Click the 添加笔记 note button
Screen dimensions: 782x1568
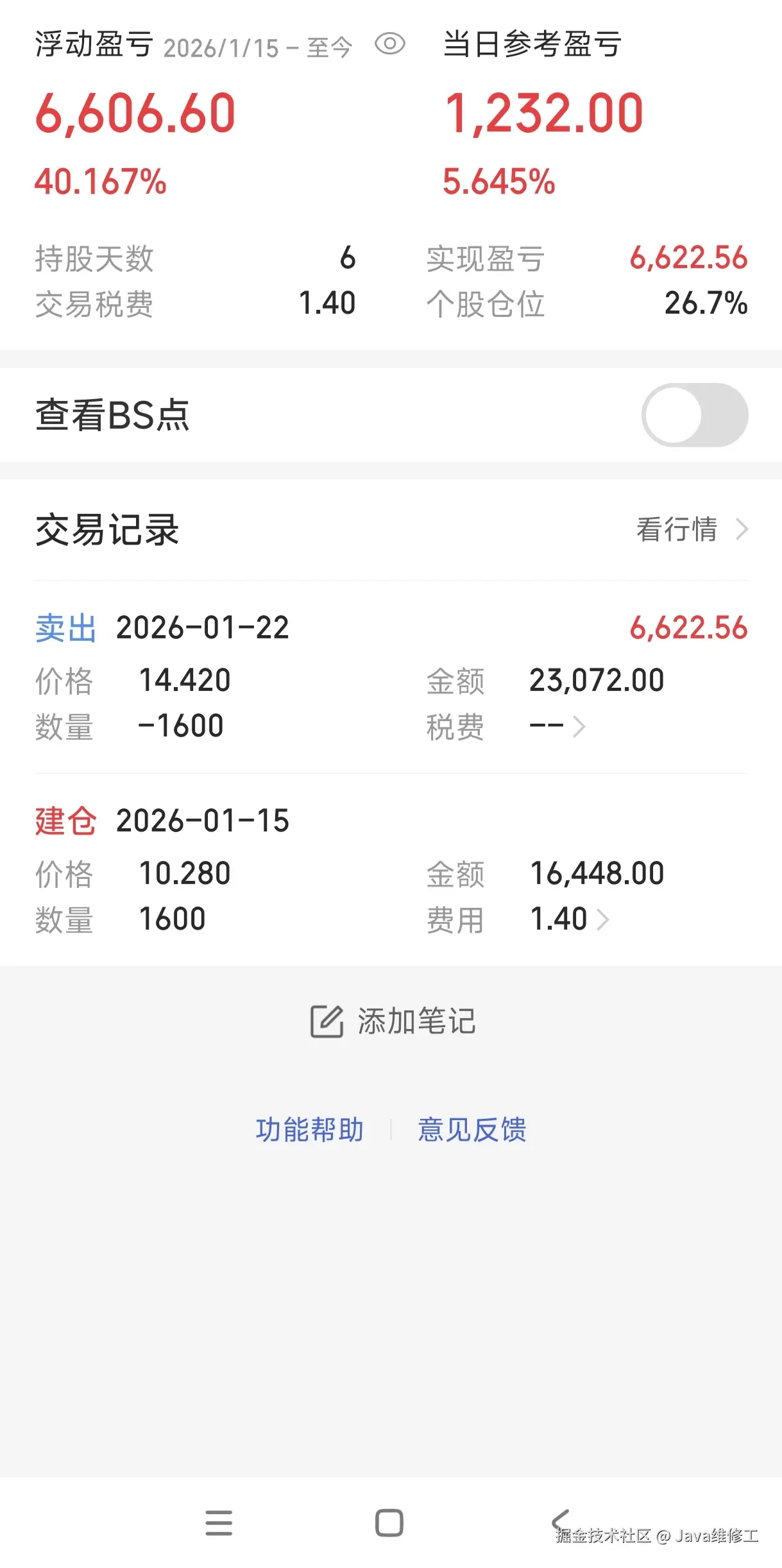pos(416,1021)
